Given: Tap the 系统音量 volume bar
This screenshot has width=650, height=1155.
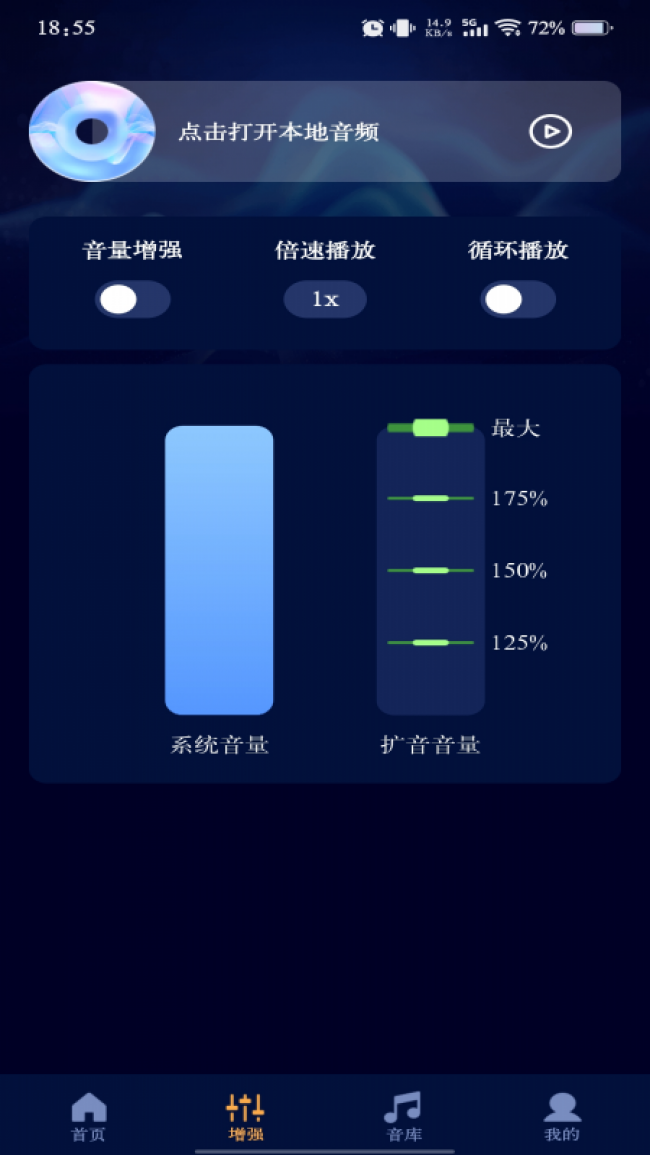Looking at the screenshot, I should (219, 570).
